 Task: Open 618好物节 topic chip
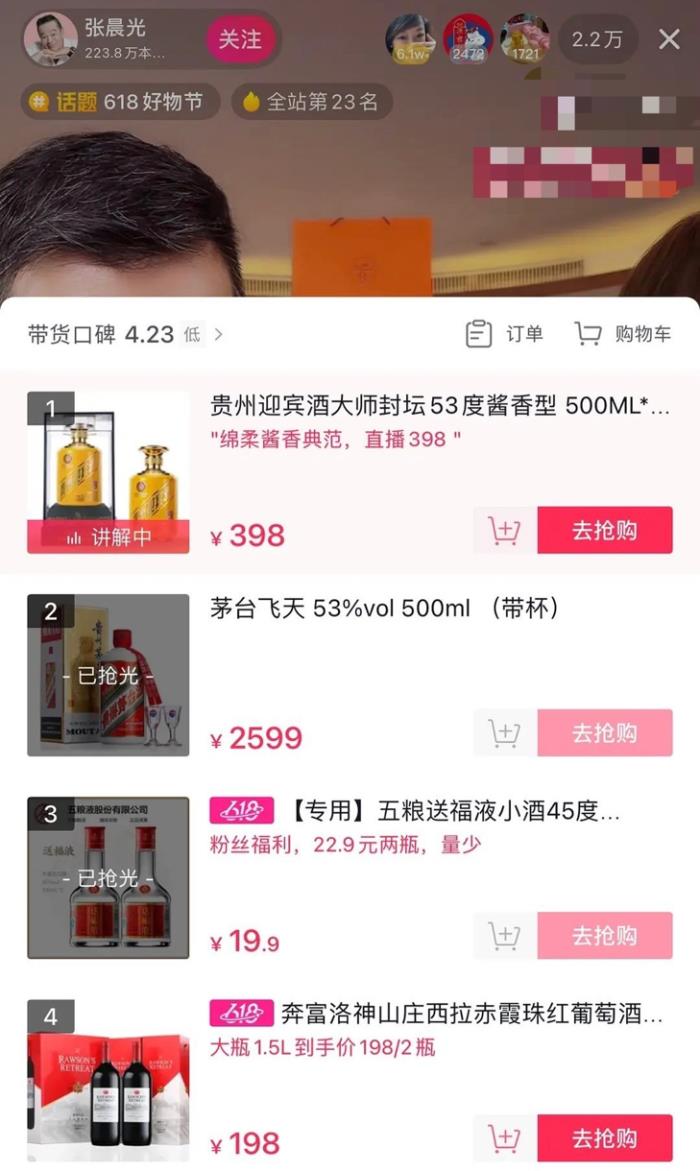click(x=120, y=102)
